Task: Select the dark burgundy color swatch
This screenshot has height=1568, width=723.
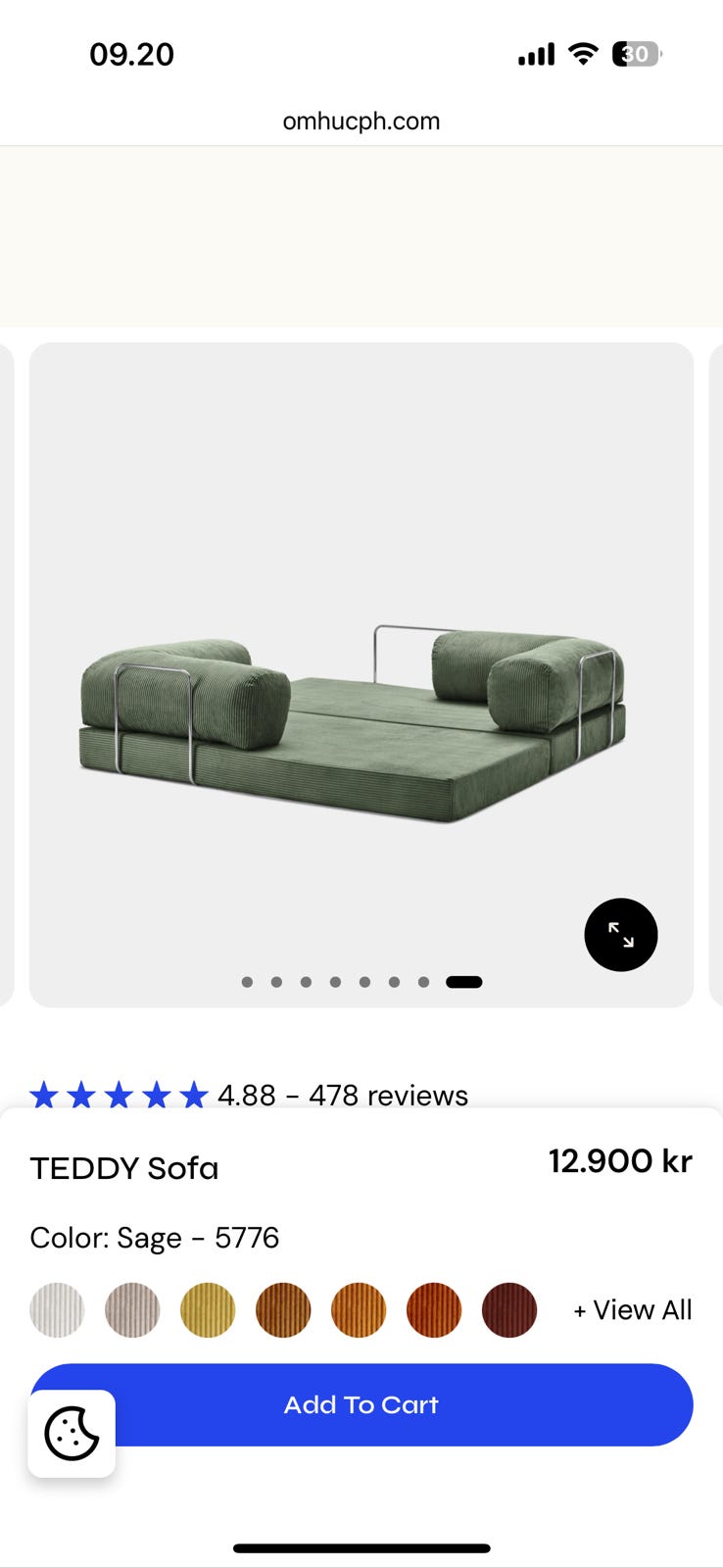Action: 509,1310
